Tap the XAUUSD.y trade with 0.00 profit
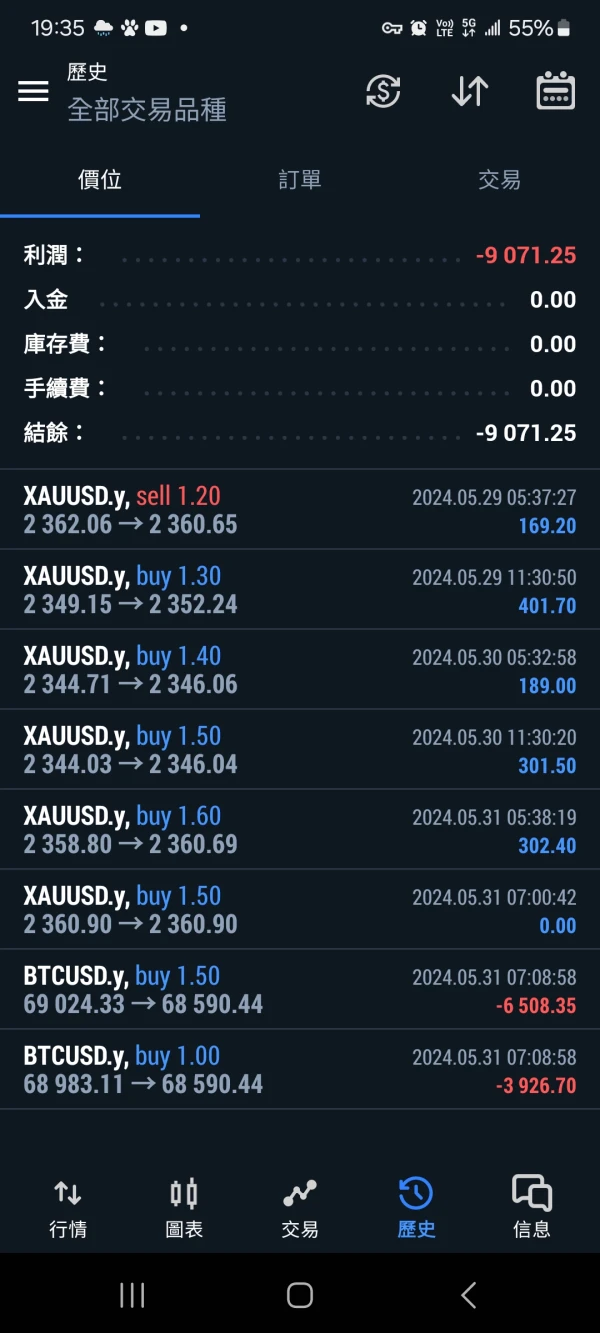This screenshot has height=1333, width=600. (300, 910)
